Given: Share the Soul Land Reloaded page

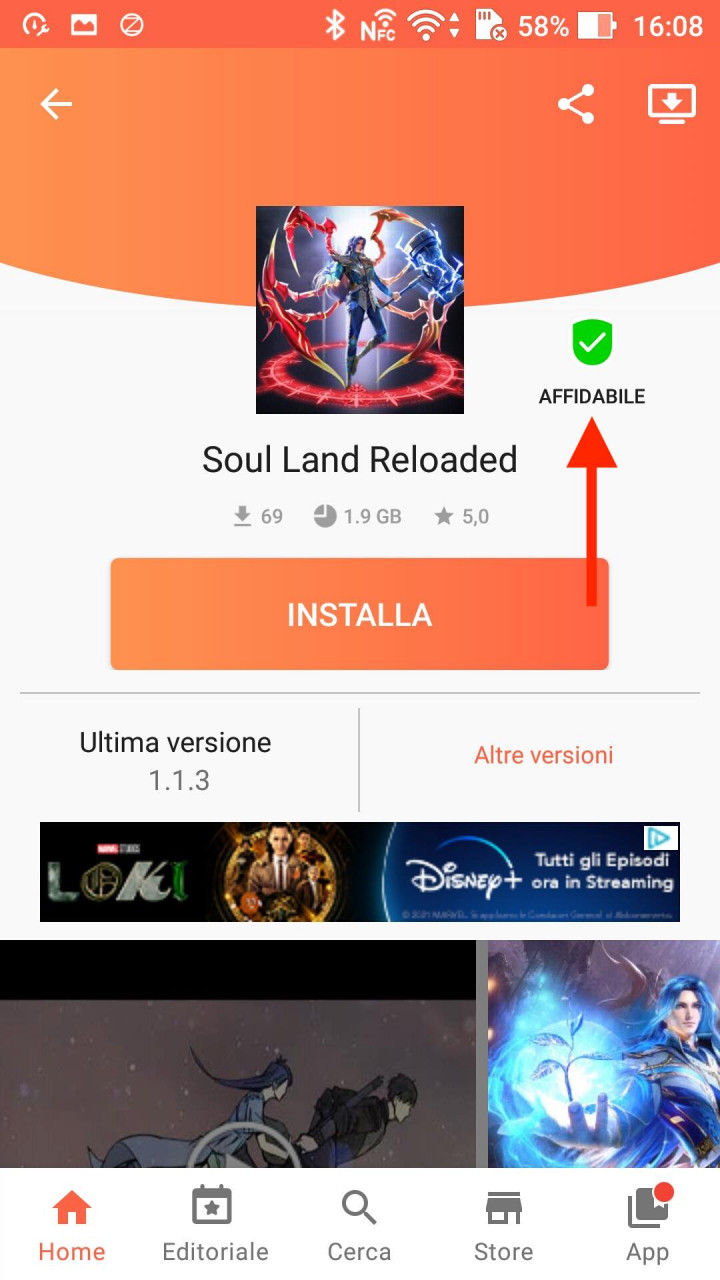Looking at the screenshot, I should click(x=576, y=104).
